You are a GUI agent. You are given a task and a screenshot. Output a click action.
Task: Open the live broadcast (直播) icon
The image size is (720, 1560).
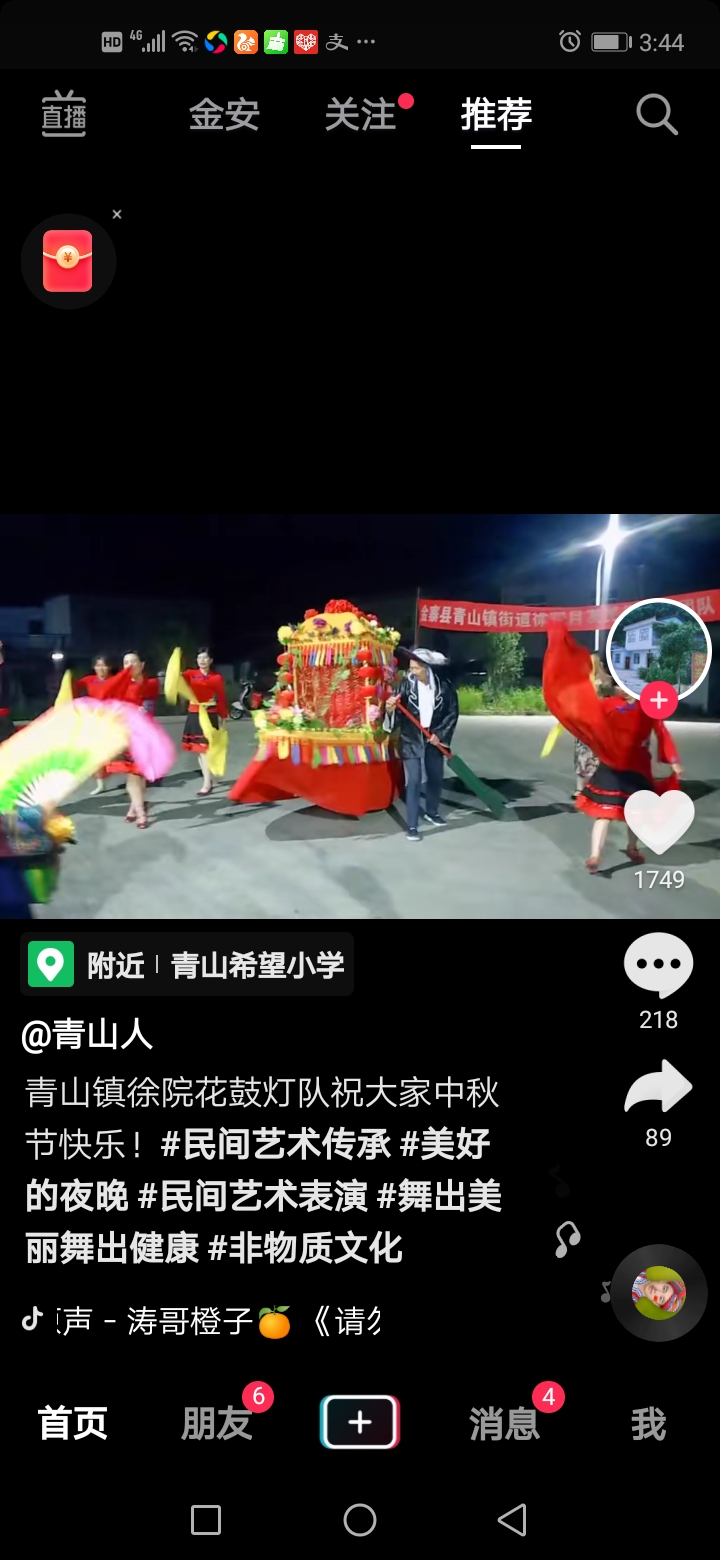point(63,115)
